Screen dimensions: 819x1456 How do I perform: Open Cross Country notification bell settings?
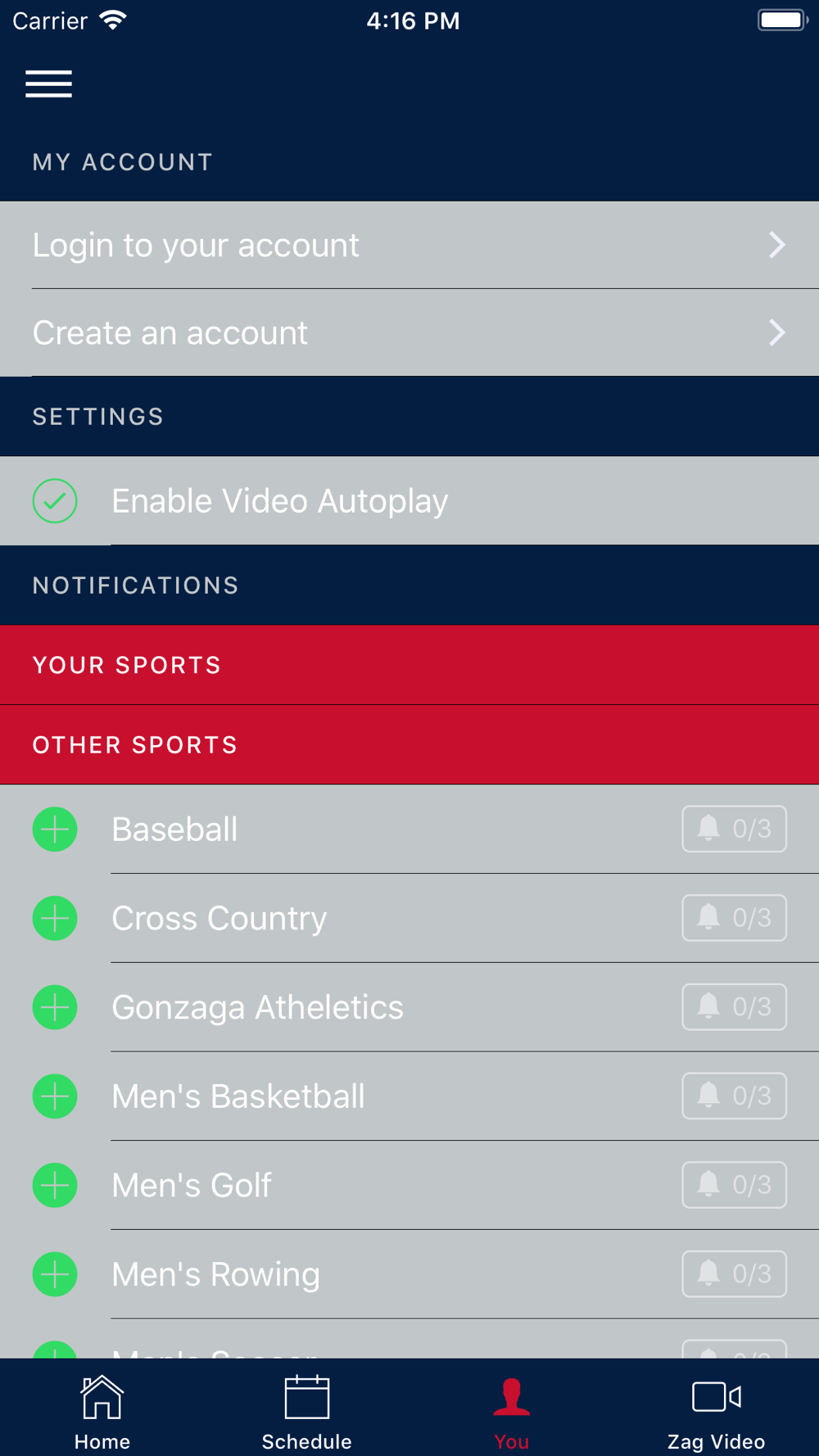[734, 918]
